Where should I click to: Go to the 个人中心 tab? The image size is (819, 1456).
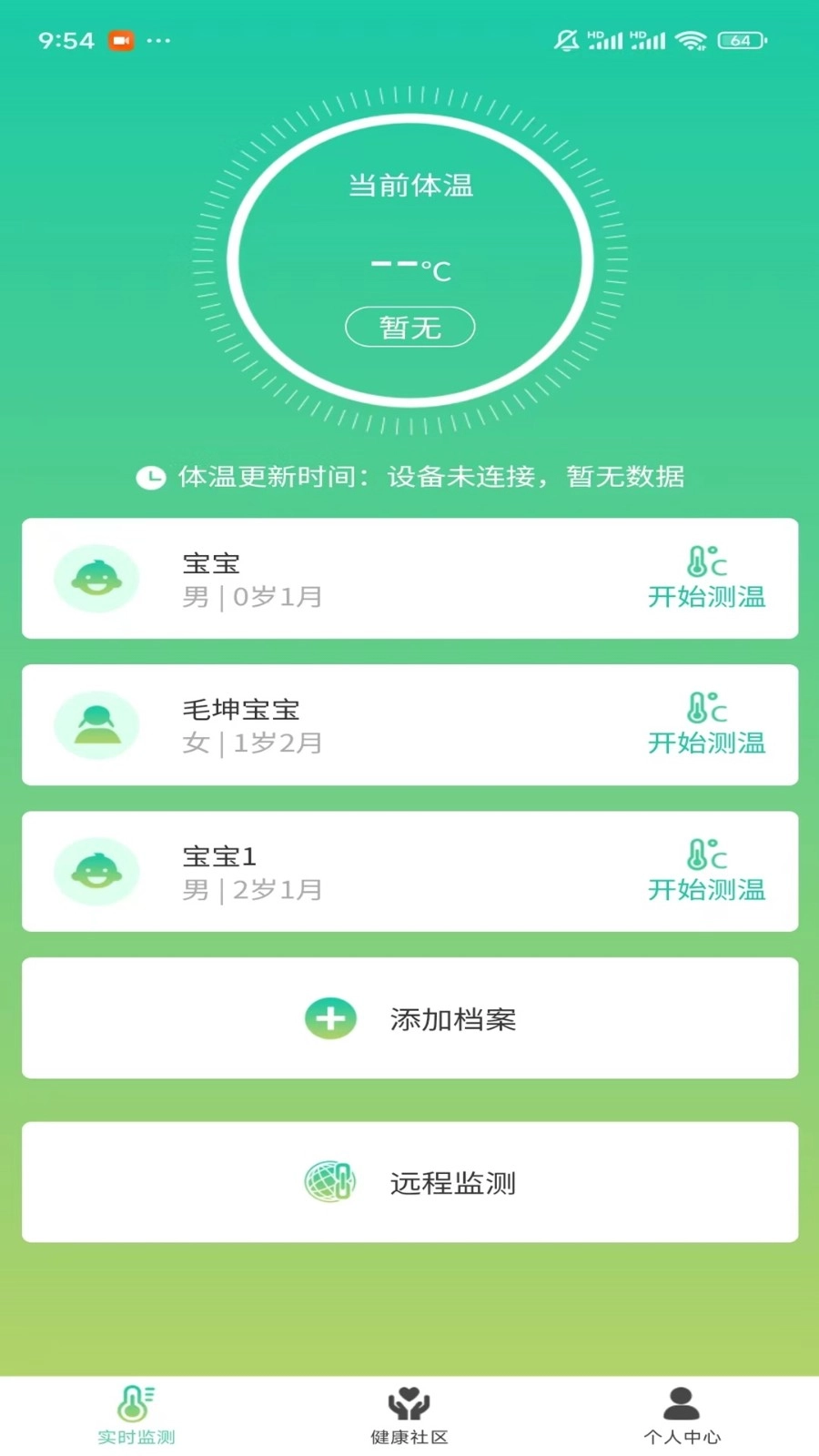pos(682,1415)
